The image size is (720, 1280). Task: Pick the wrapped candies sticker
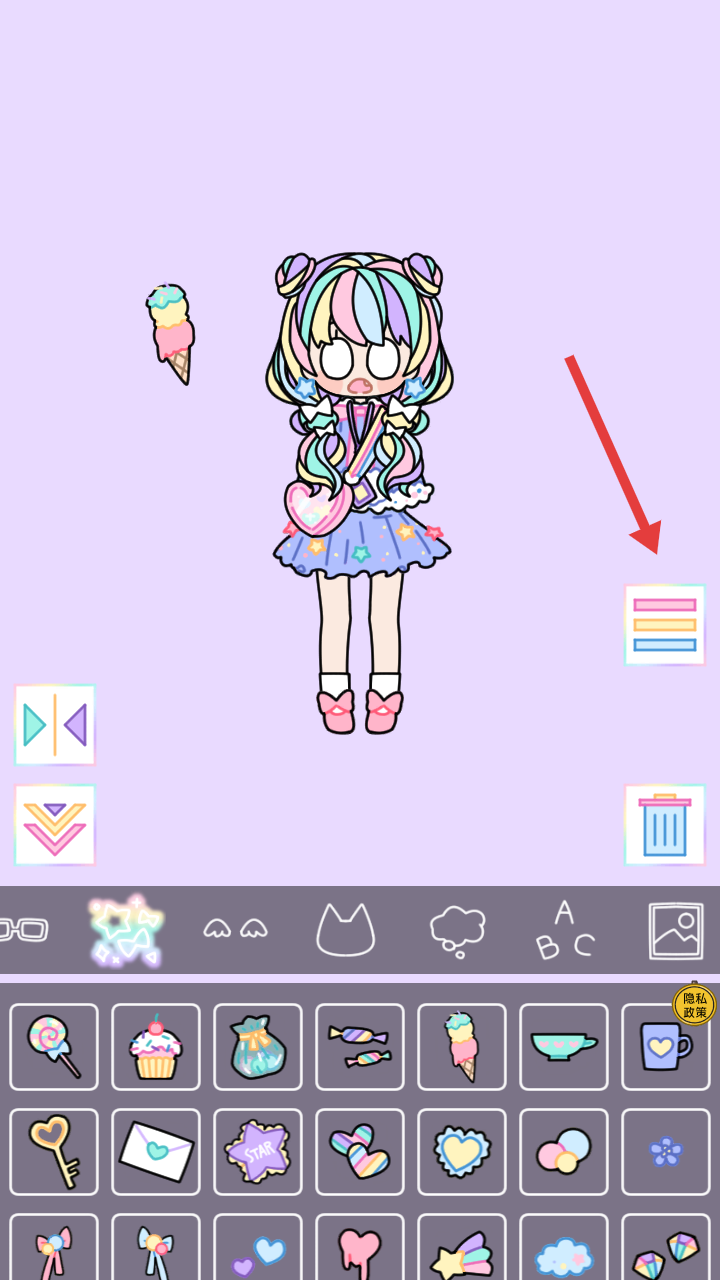tap(360, 1046)
